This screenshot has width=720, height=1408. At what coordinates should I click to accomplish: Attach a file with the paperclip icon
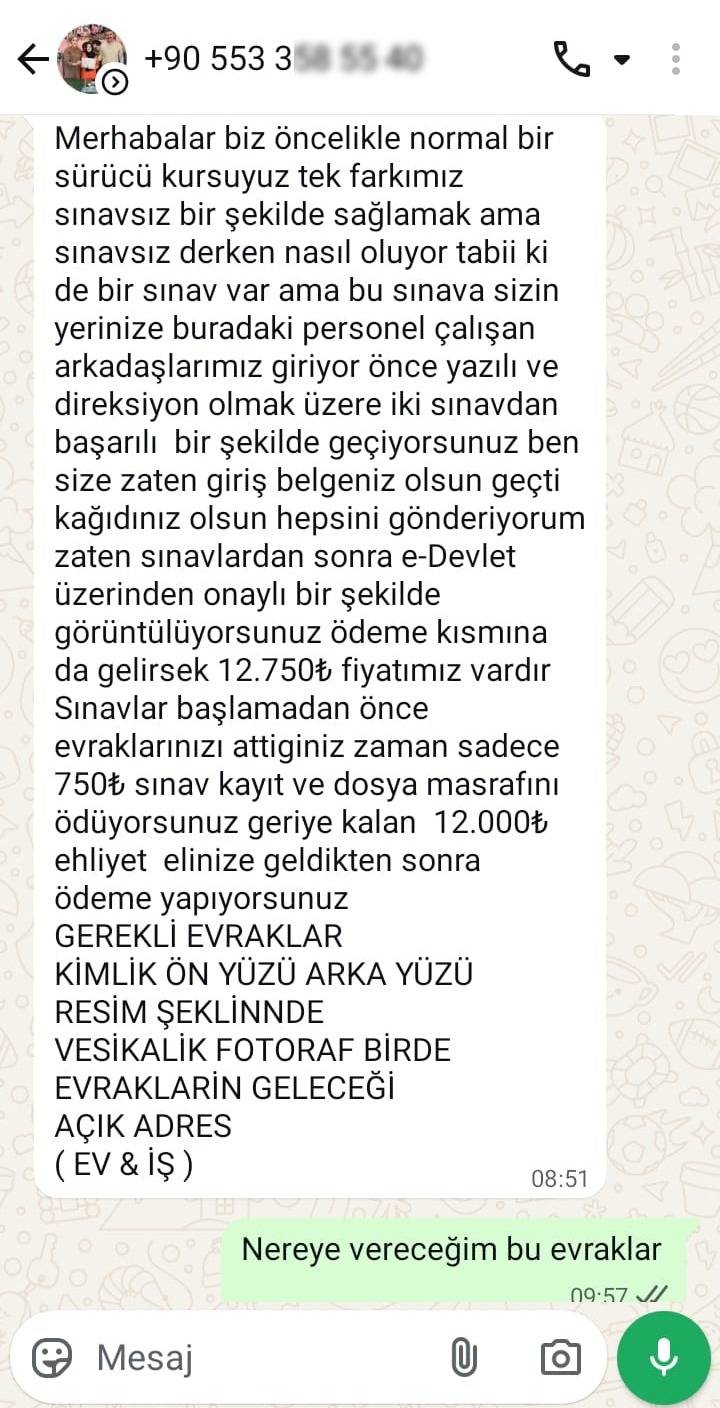pyautogui.click(x=462, y=1357)
